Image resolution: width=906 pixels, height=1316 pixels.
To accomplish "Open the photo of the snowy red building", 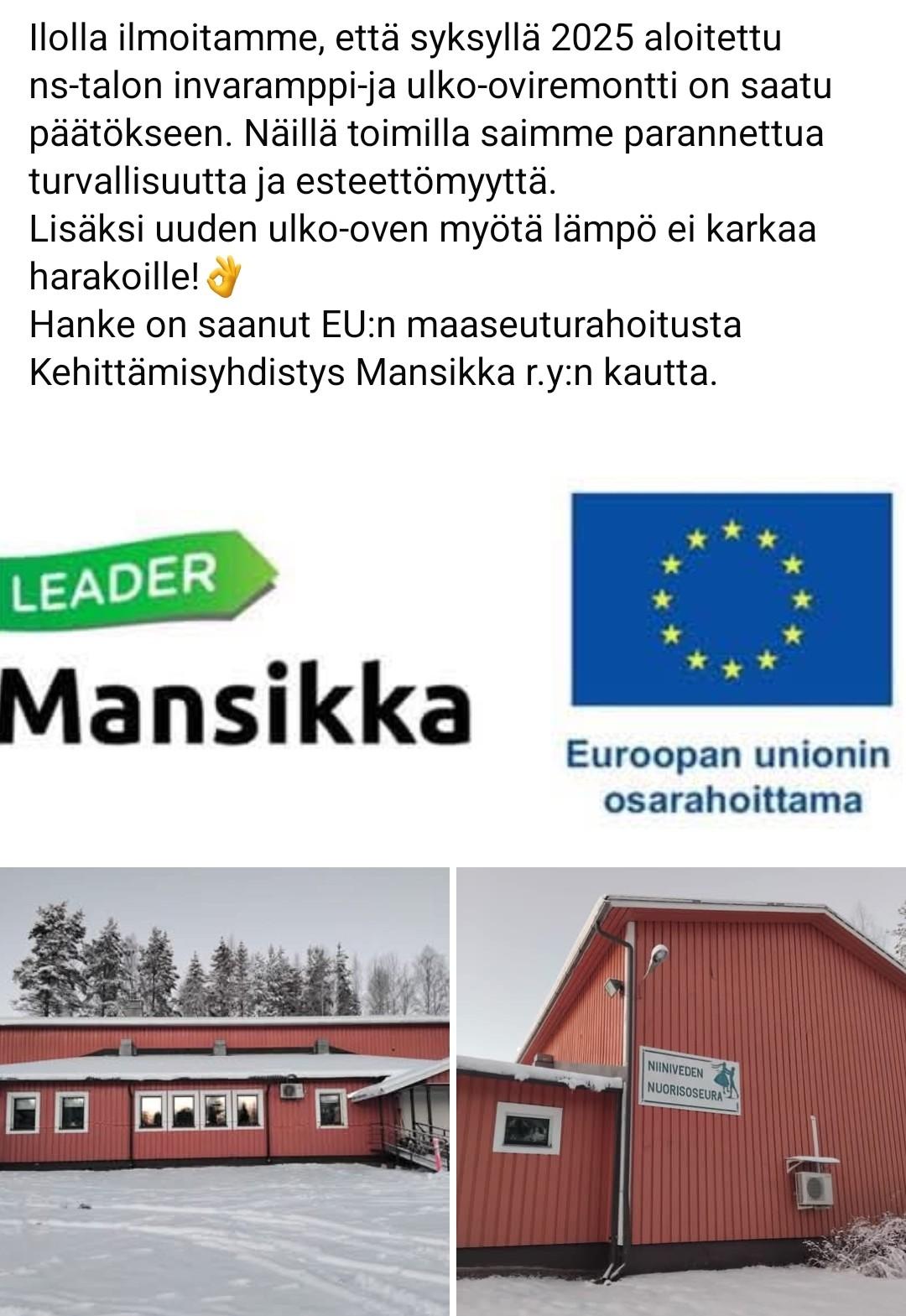I will coord(225,1090).
